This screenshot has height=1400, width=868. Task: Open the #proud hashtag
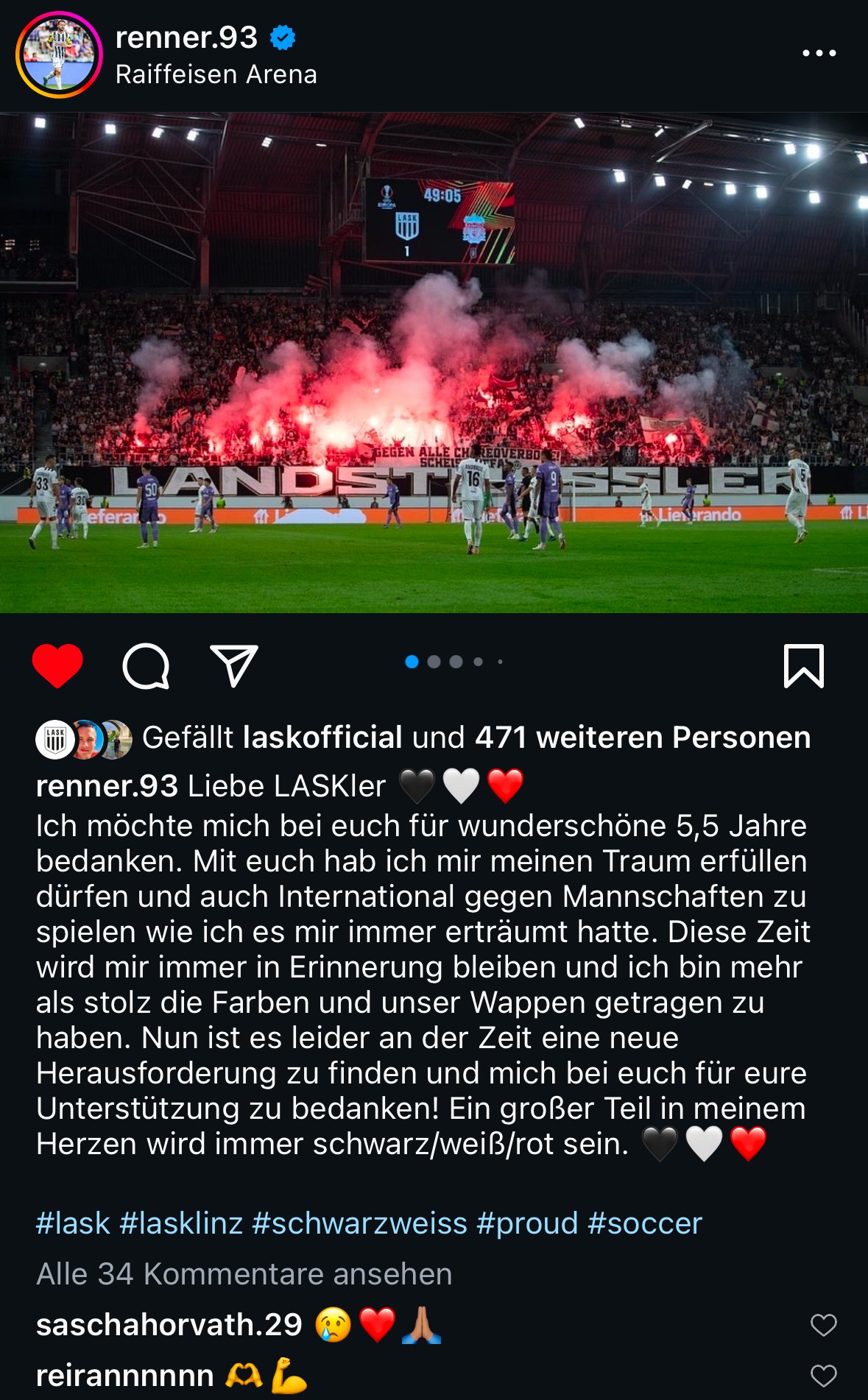pos(527,1223)
